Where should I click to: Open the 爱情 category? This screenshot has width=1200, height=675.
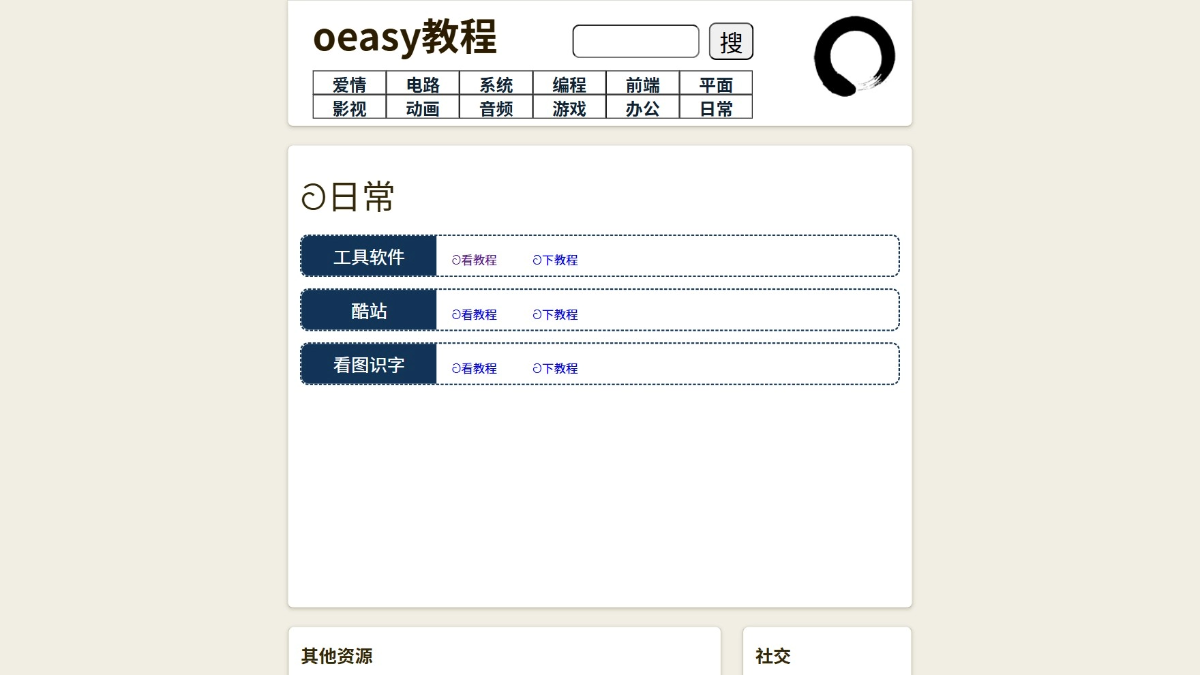pos(349,84)
